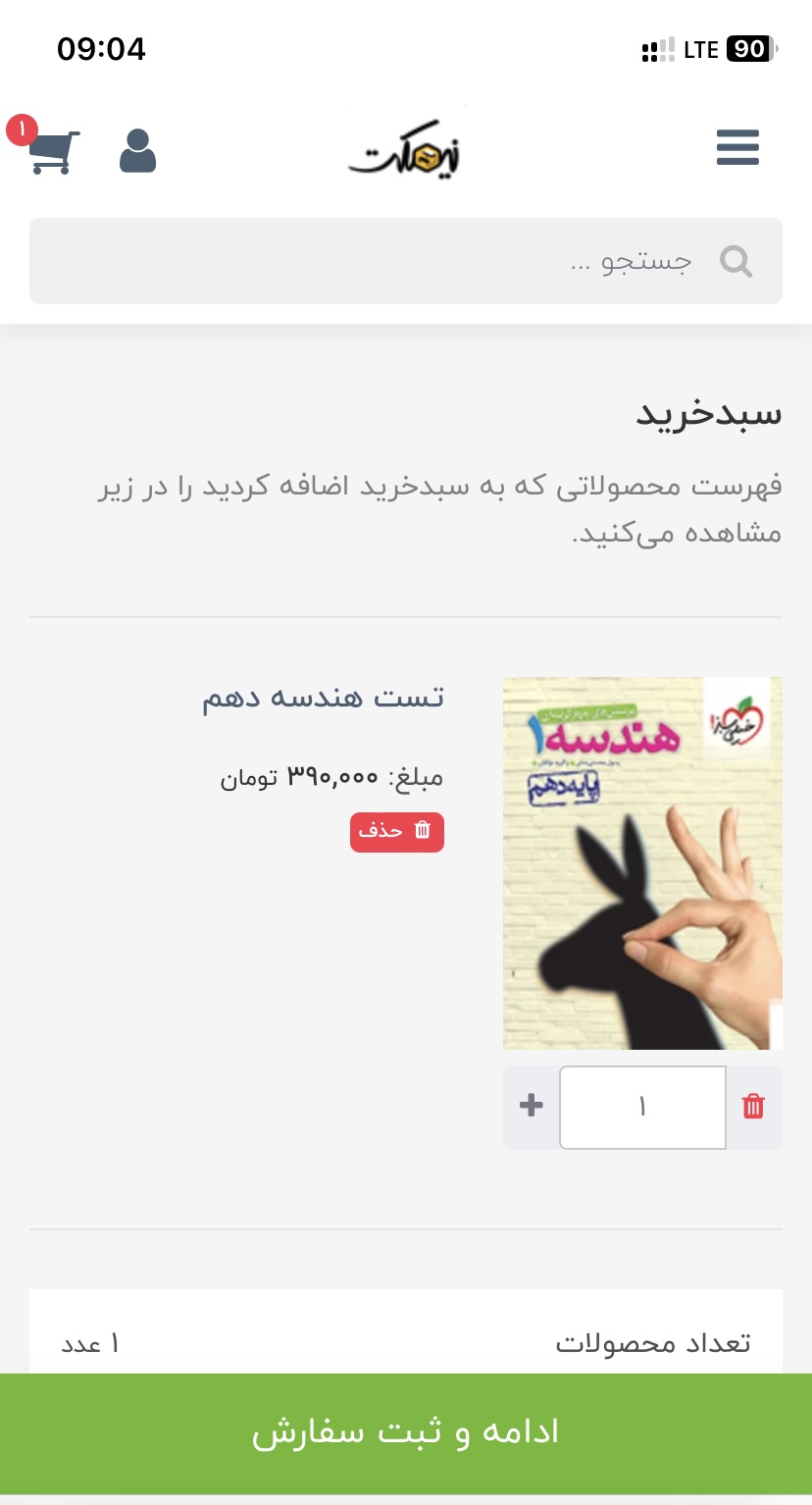
Task: Continue with ادامه و ثبت سفارش
Action: 406,1432
